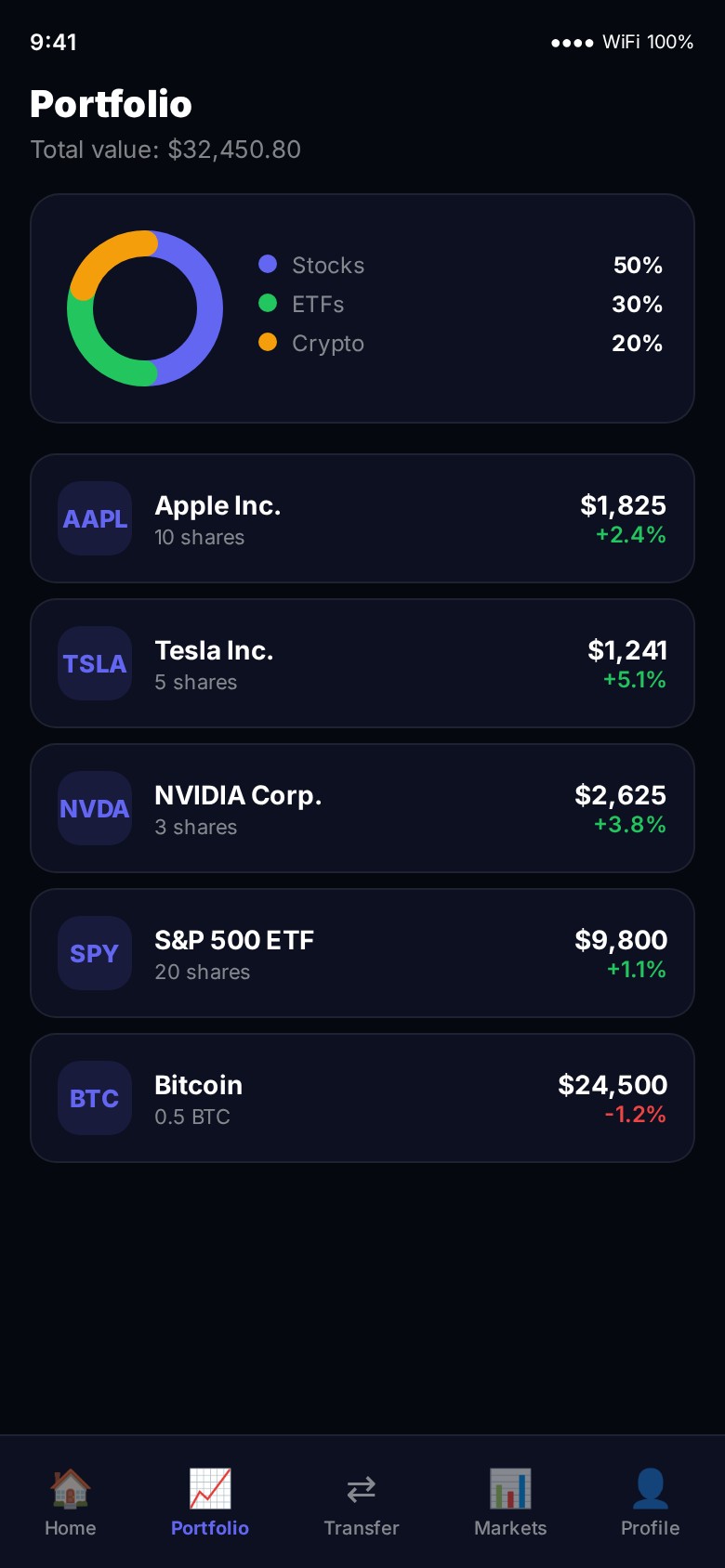Open the Home tab icon
725x1568 pixels.
[x=70, y=1487]
